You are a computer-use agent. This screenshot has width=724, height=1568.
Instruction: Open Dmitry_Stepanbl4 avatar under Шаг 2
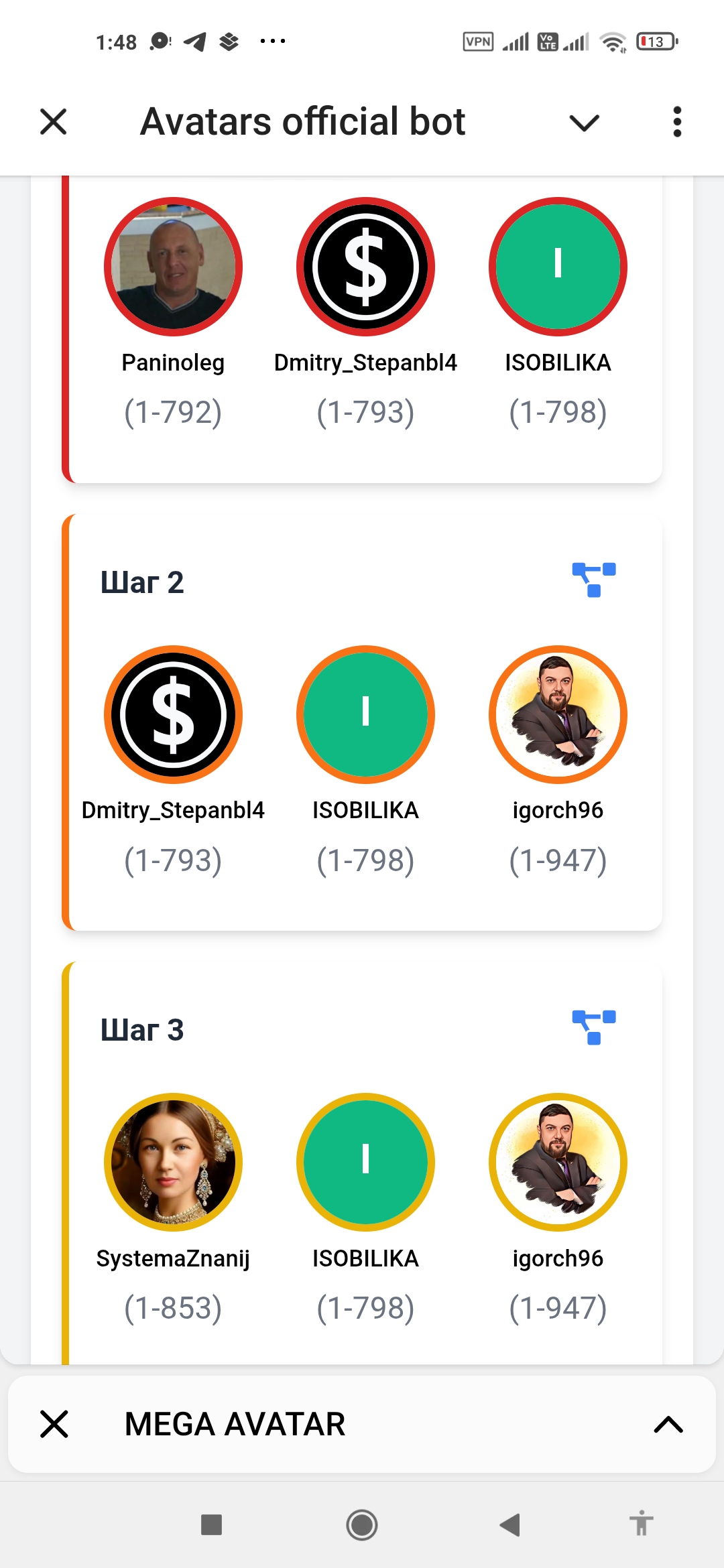pos(173,714)
